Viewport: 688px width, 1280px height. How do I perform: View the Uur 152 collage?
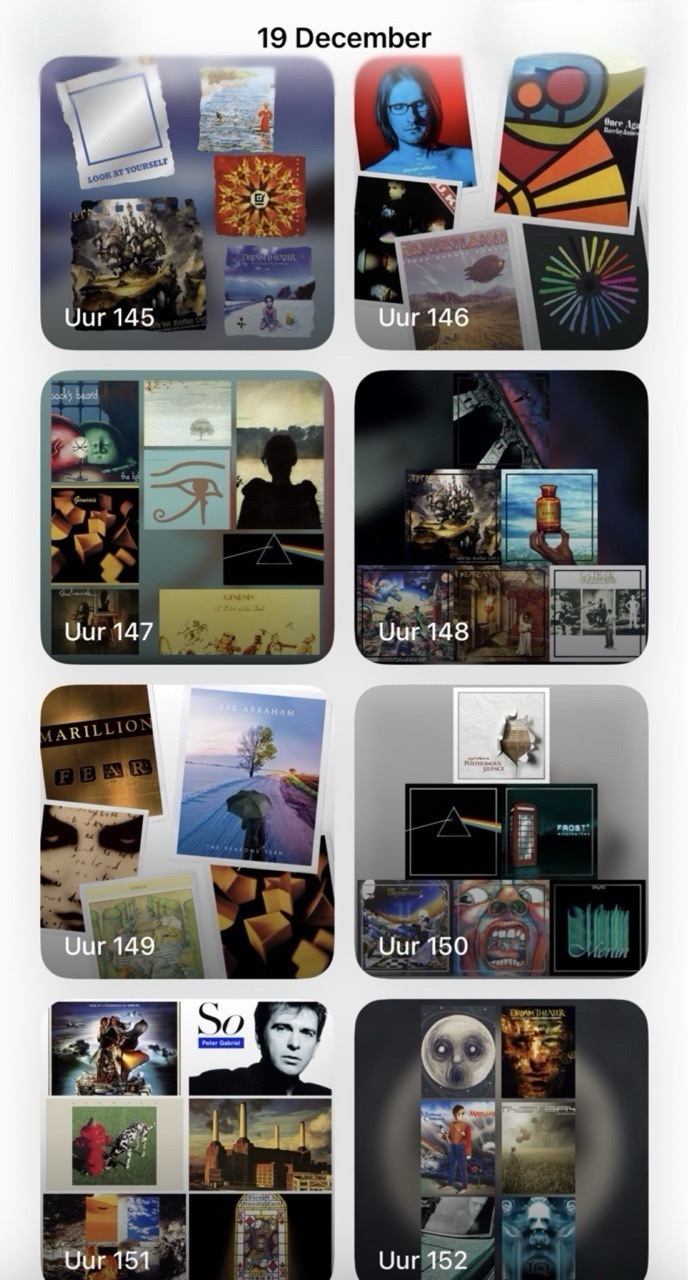click(x=501, y=1140)
